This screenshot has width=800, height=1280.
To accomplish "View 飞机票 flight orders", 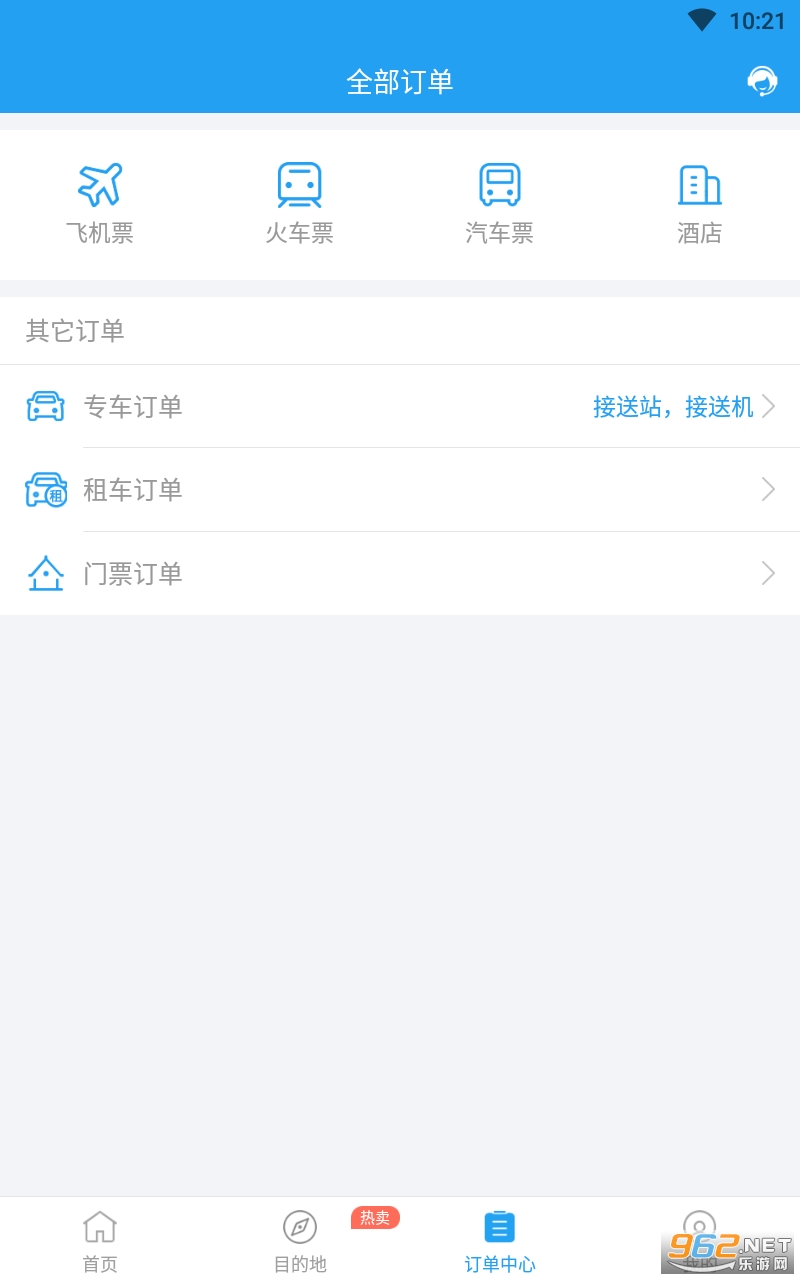I will pos(100,204).
